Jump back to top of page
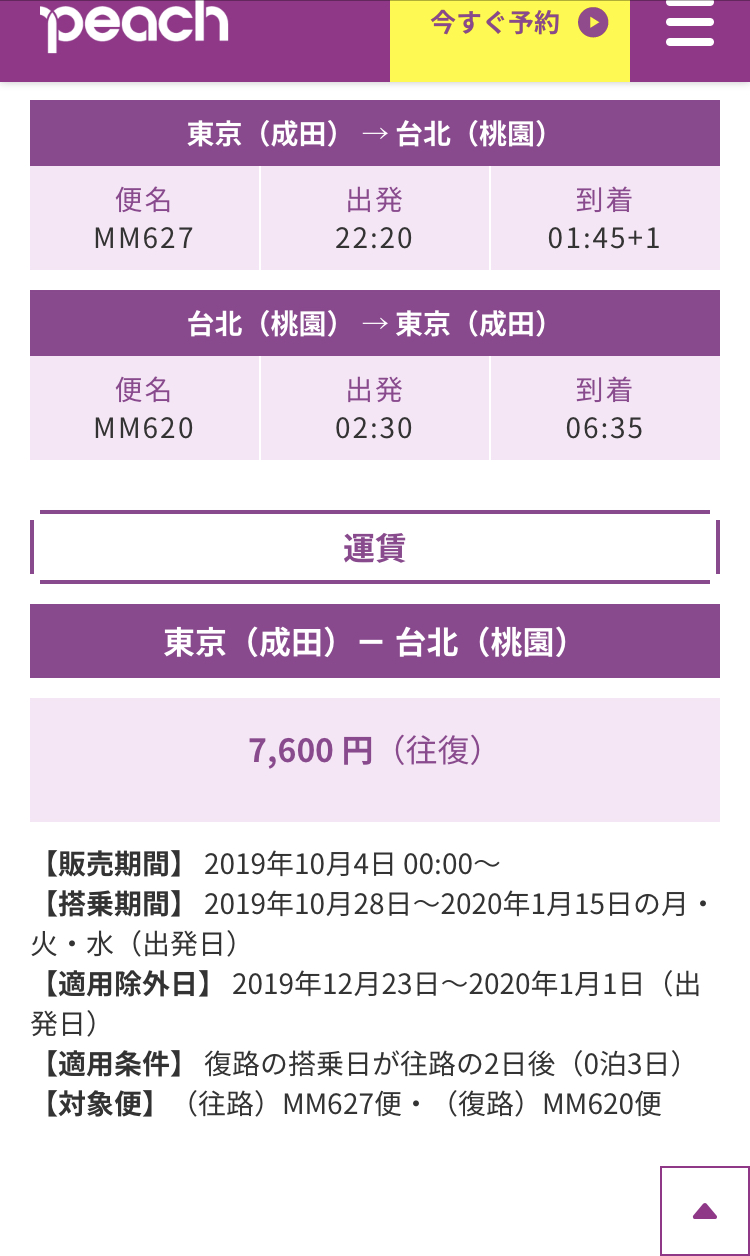The image size is (750, 1256). [705, 1211]
